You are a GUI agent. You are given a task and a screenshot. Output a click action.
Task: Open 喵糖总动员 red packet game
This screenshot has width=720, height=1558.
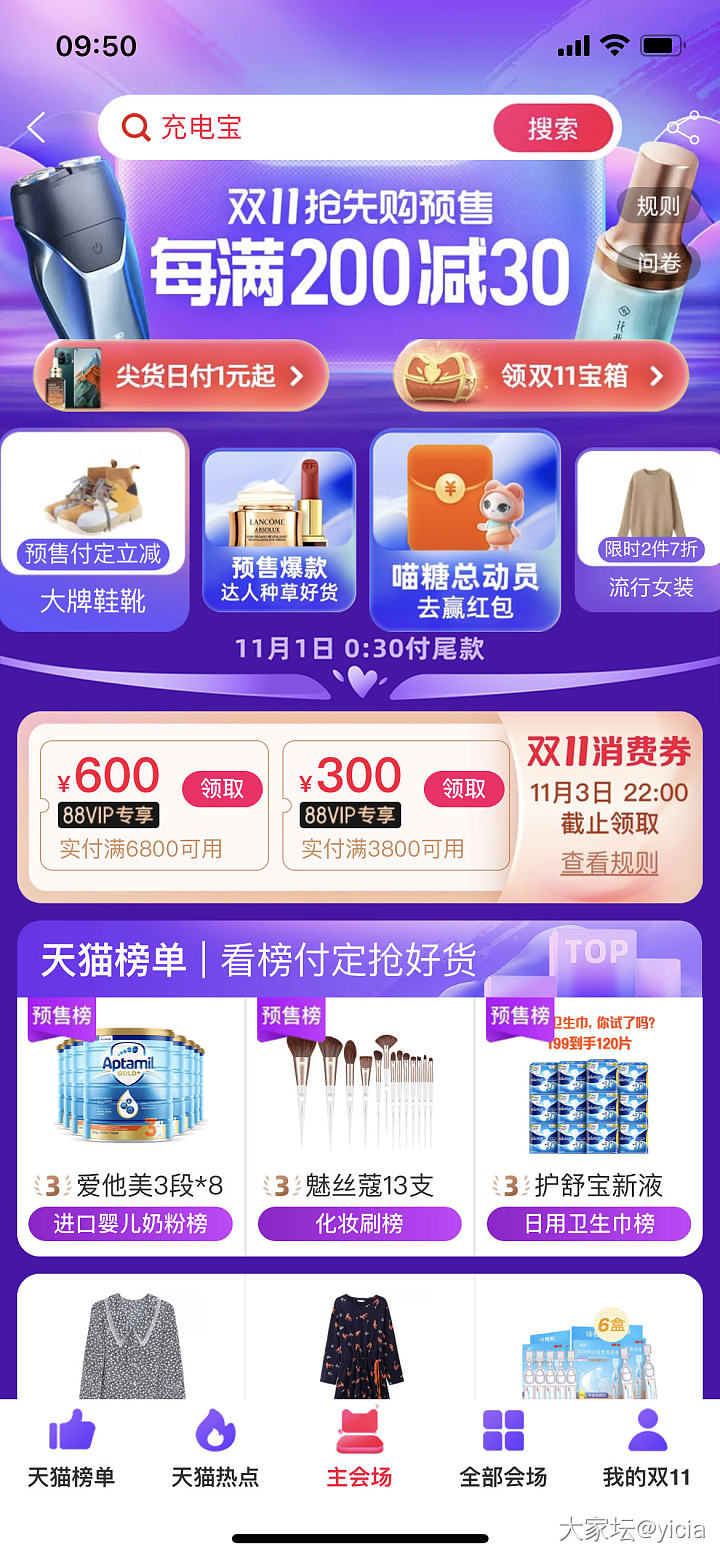pyautogui.click(x=465, y=530)
